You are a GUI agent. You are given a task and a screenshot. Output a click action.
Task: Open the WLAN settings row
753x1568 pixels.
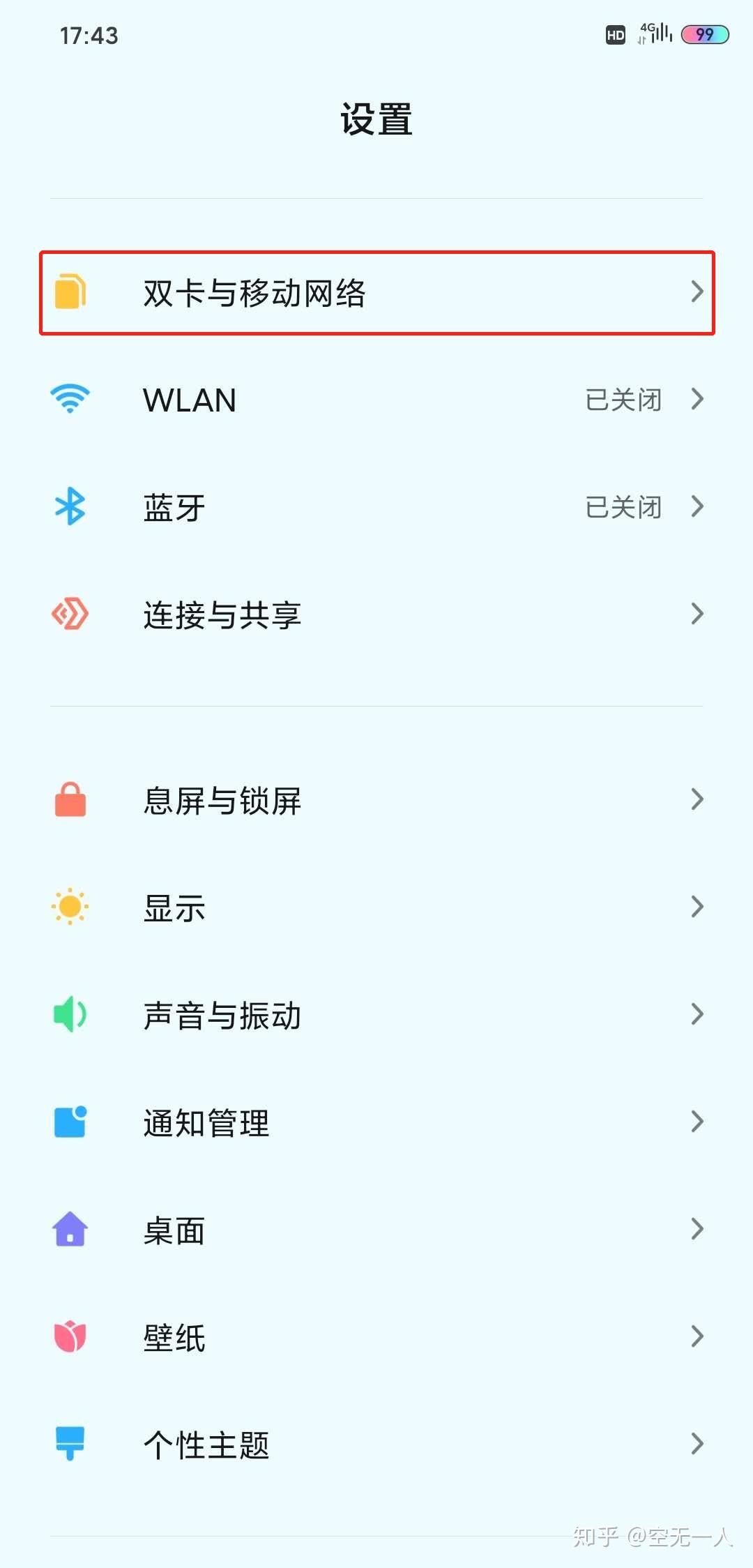[x=376, y=400]
